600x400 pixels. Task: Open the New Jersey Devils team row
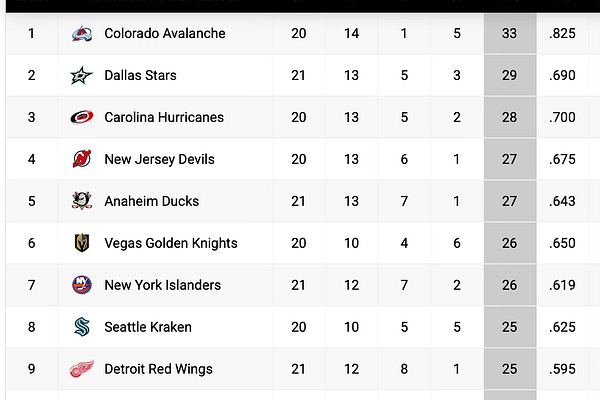159,159
